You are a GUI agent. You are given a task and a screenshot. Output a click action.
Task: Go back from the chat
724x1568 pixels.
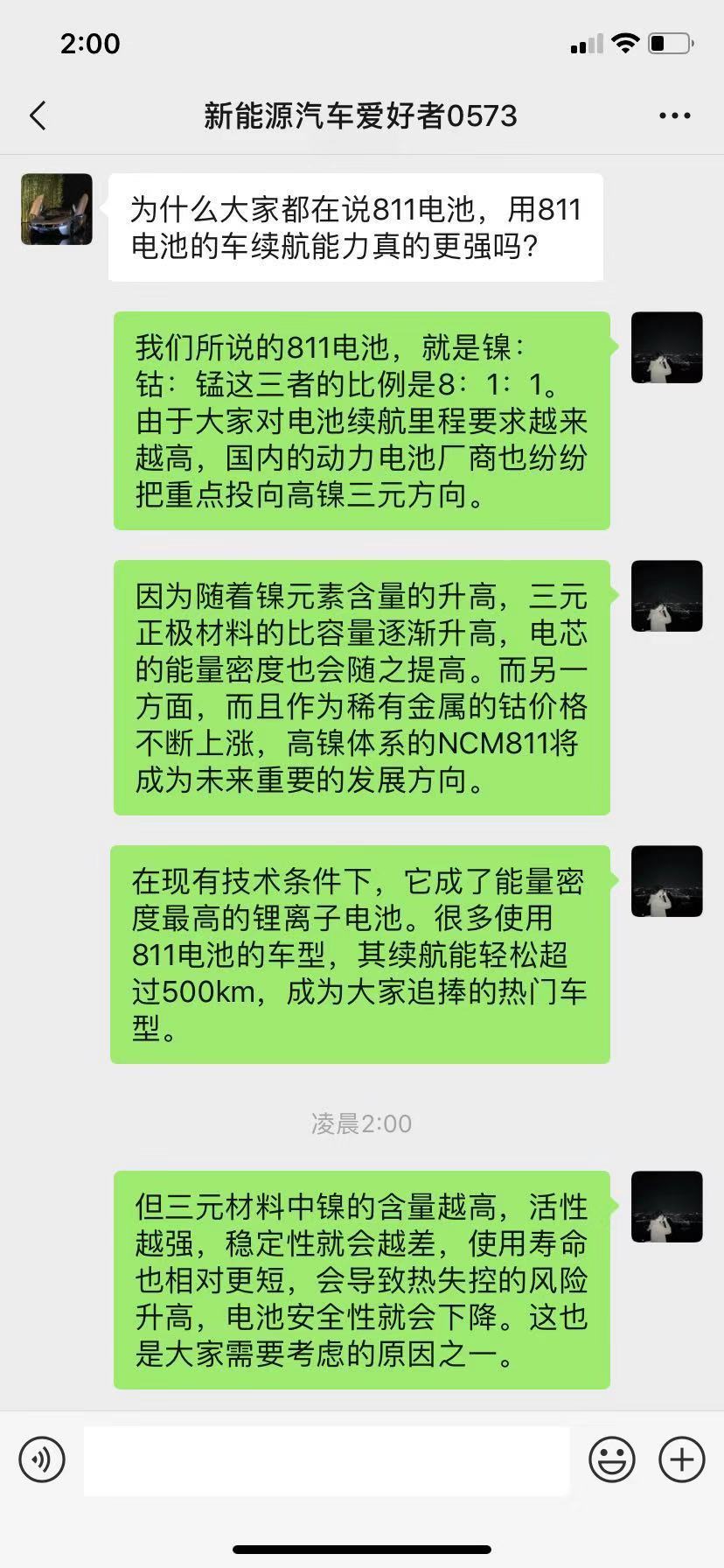point(38,115)
